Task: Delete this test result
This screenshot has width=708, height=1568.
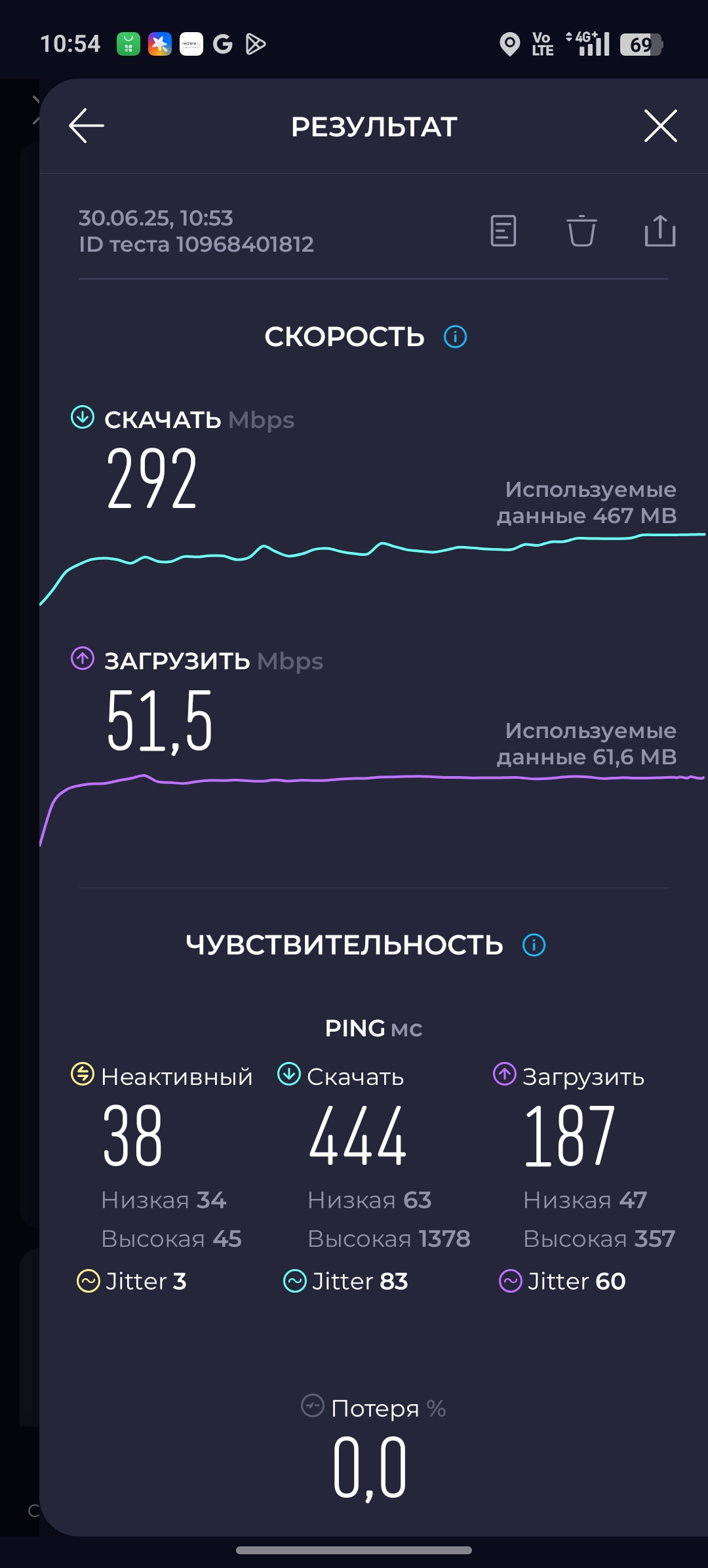Action: [x=581, y=231]
